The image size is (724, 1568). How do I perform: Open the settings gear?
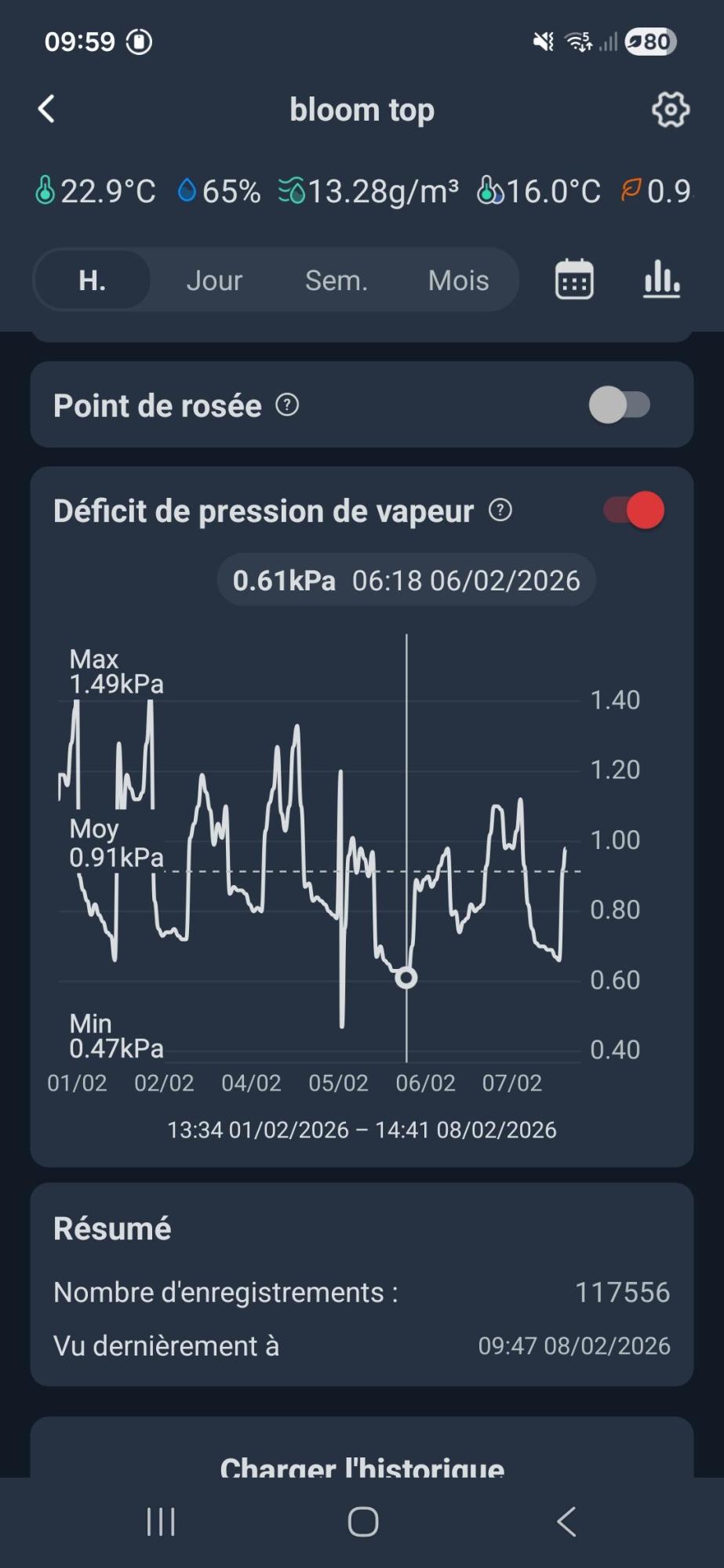(670, 110)
